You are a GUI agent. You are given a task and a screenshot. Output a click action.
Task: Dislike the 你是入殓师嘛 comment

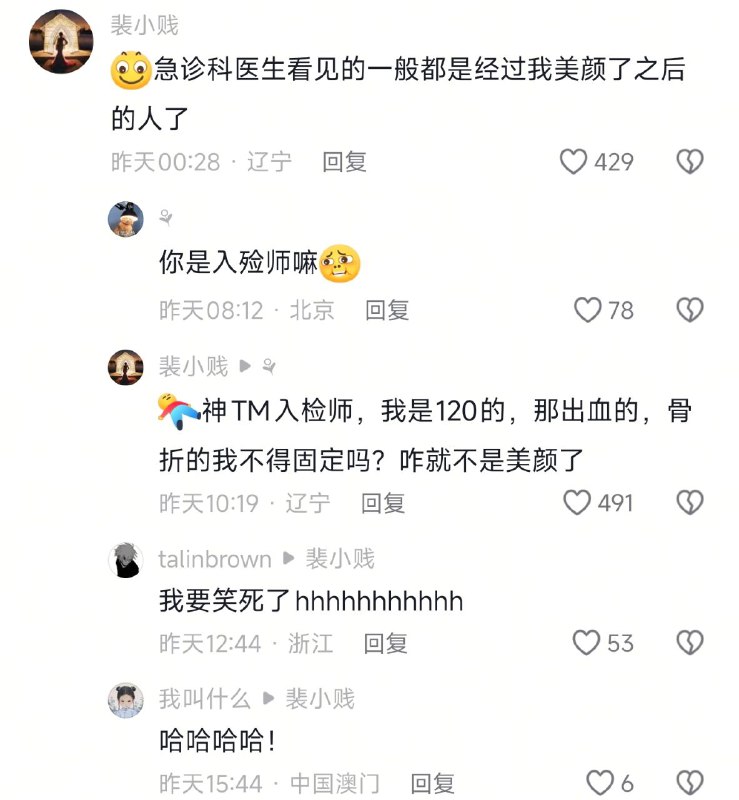click(690, 310)
